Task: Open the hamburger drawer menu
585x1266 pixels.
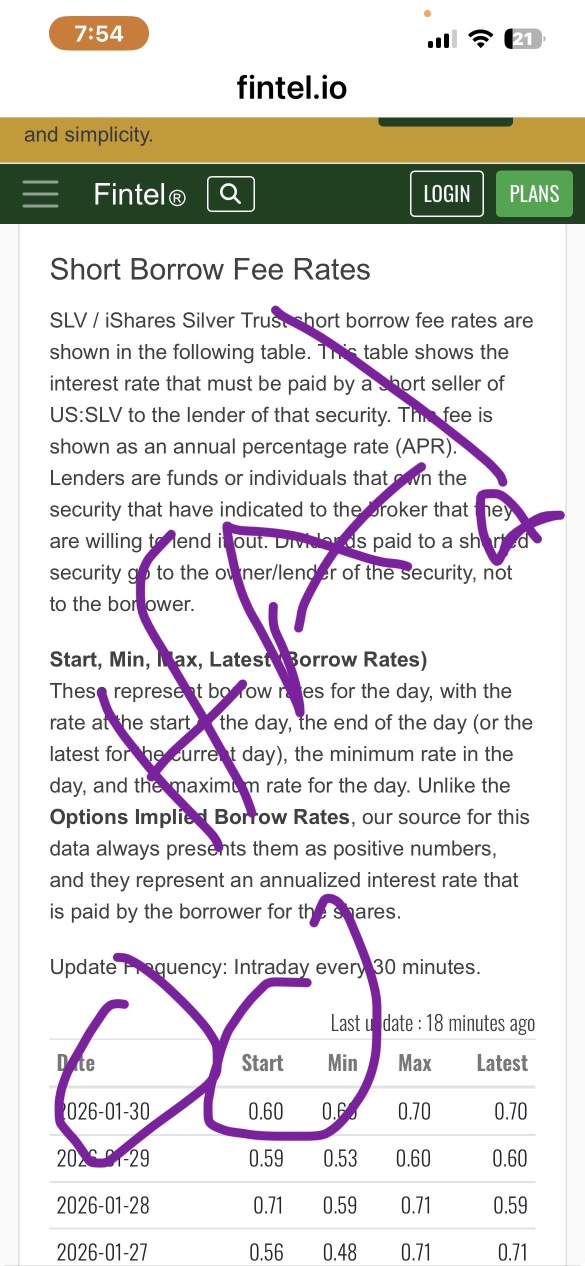Action: [40, 194]
